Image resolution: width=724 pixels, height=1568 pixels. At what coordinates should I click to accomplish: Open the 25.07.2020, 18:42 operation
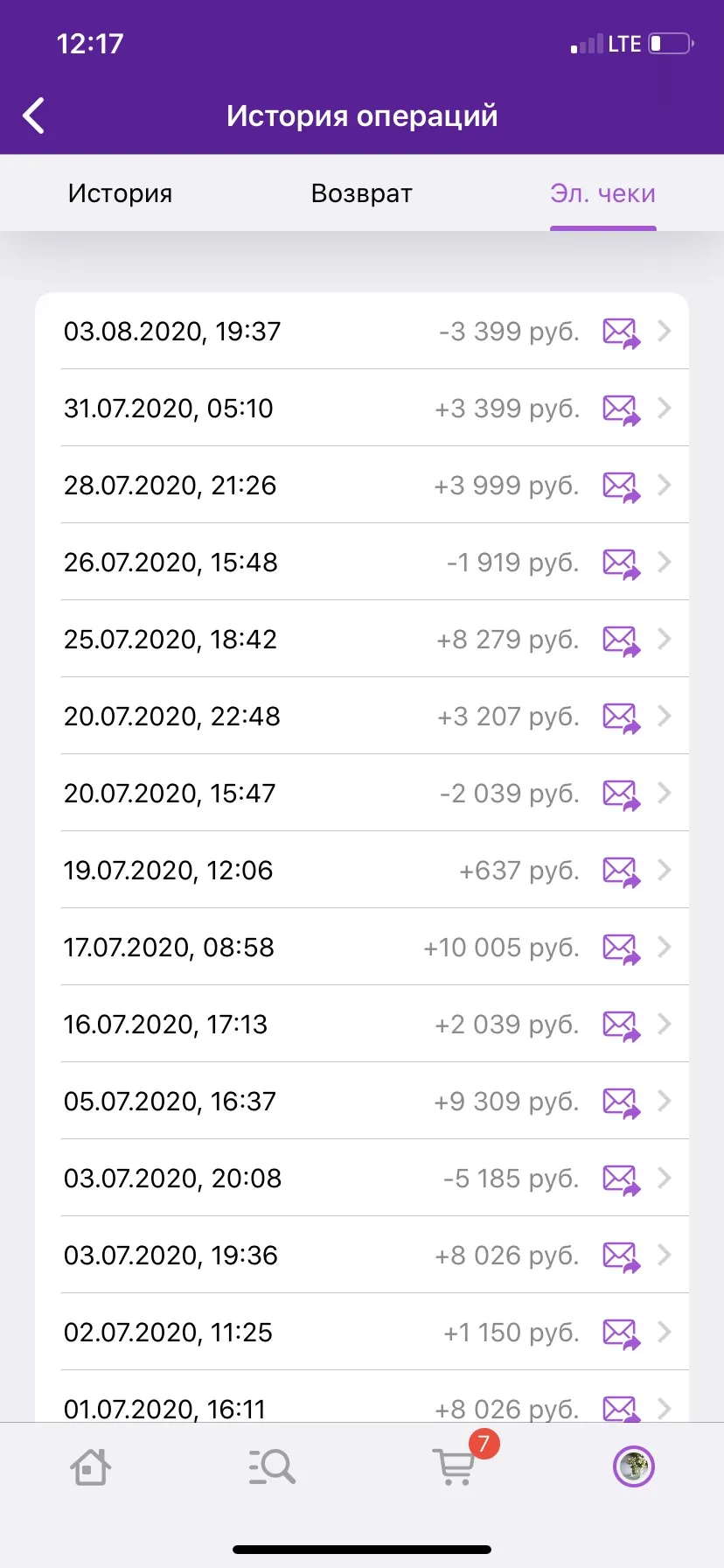pyautogui.click(x=362, y=640)
